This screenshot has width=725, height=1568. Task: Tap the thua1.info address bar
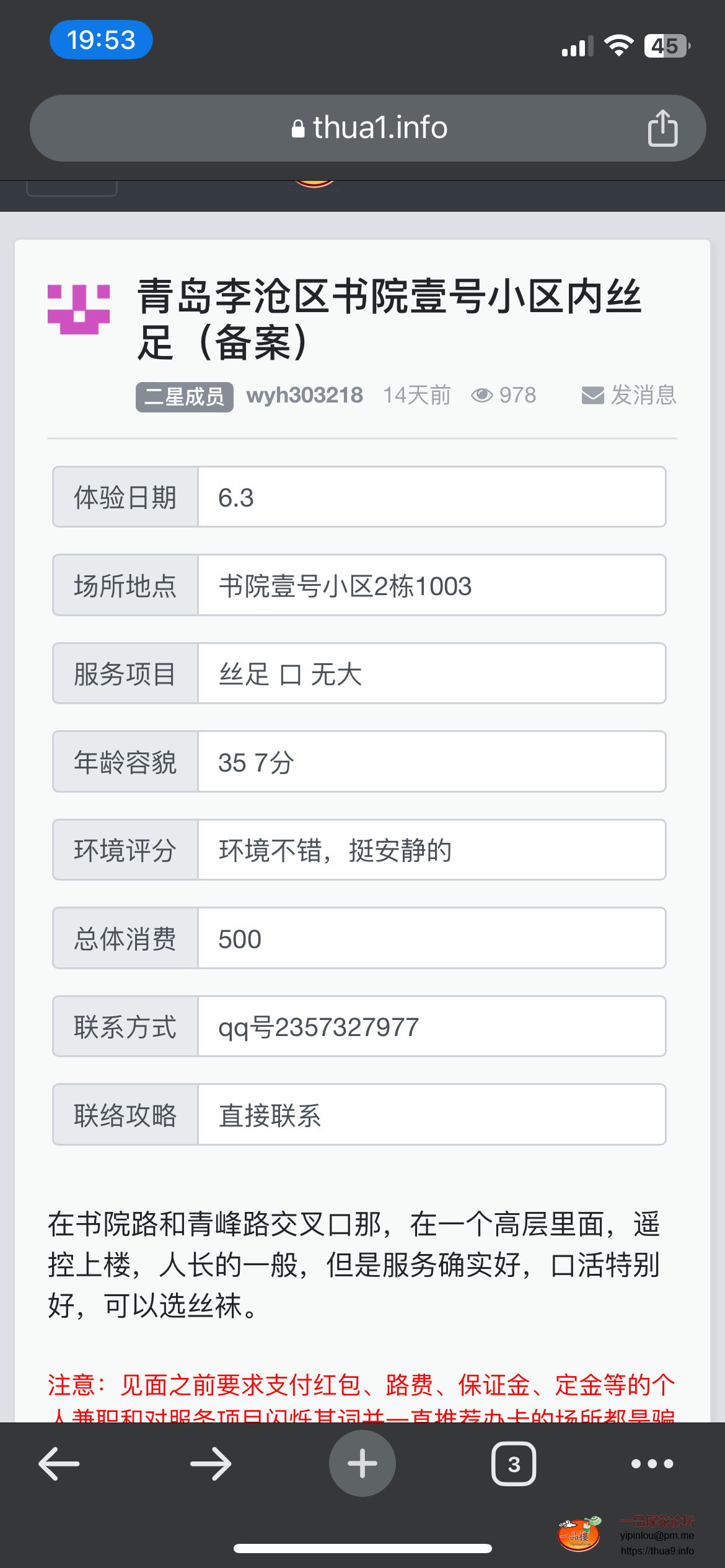tap(368, 128)
